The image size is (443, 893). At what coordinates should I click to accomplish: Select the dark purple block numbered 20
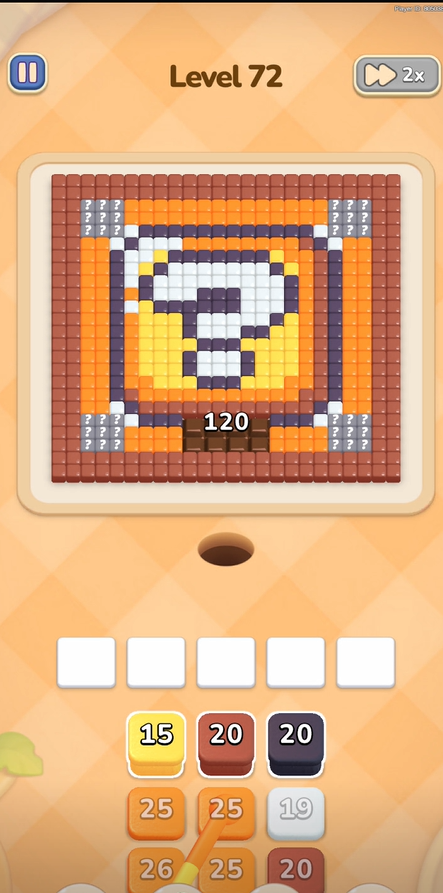coord(296,744)
